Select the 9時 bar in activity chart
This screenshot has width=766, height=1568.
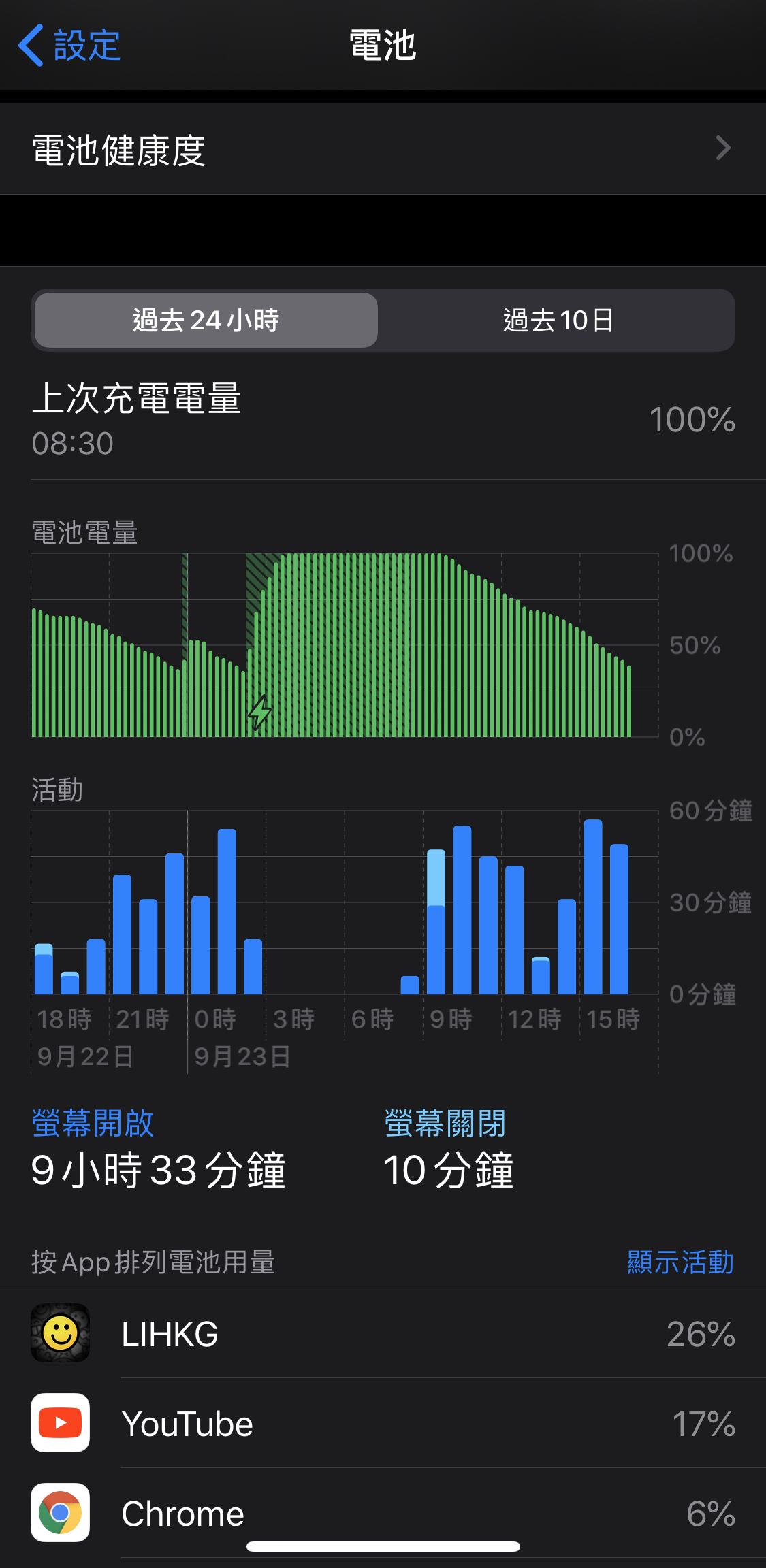pyautogui.click(x=436, y=921)
